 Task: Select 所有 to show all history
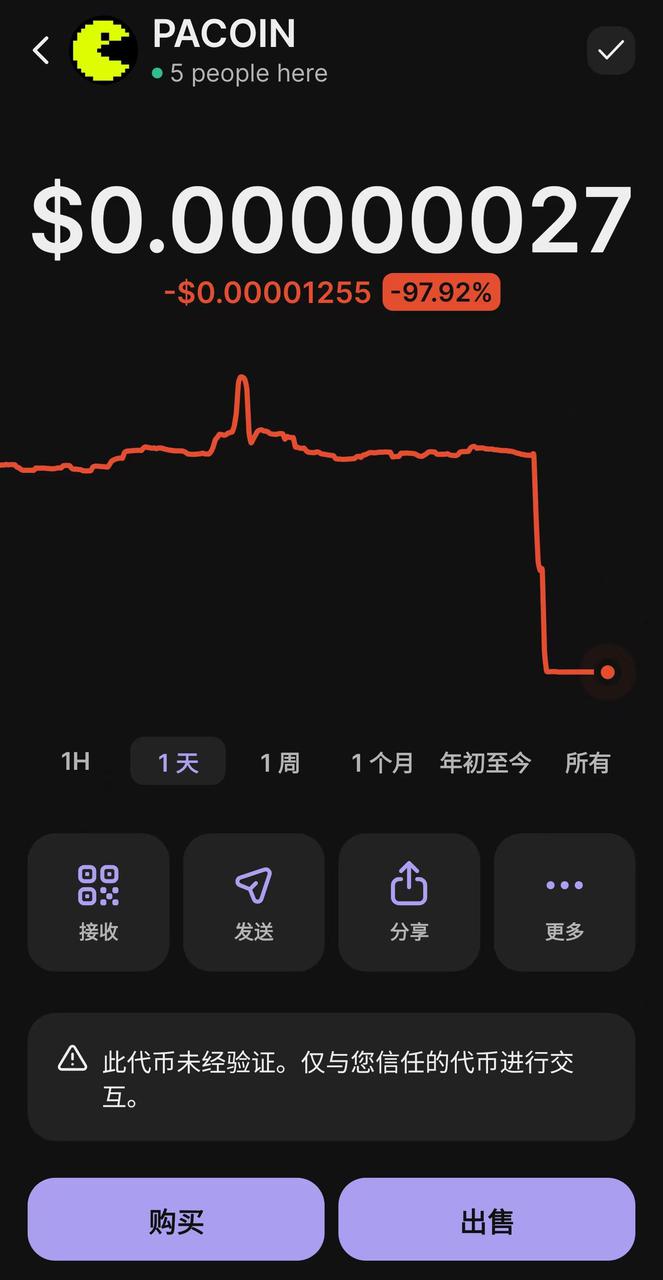point(587,763)
